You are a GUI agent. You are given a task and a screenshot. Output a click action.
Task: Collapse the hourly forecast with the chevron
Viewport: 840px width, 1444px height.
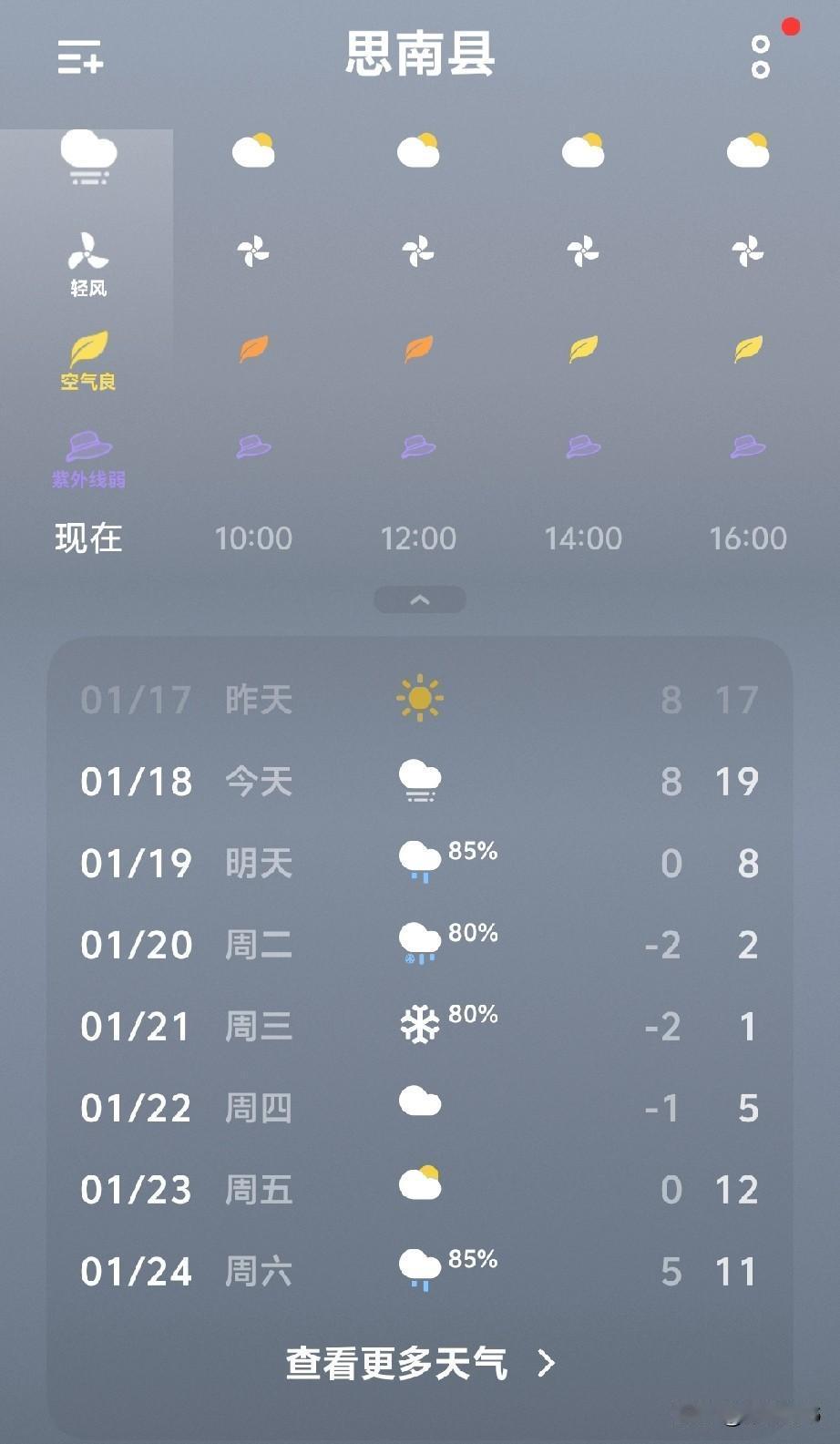click(x=419, y=599)
